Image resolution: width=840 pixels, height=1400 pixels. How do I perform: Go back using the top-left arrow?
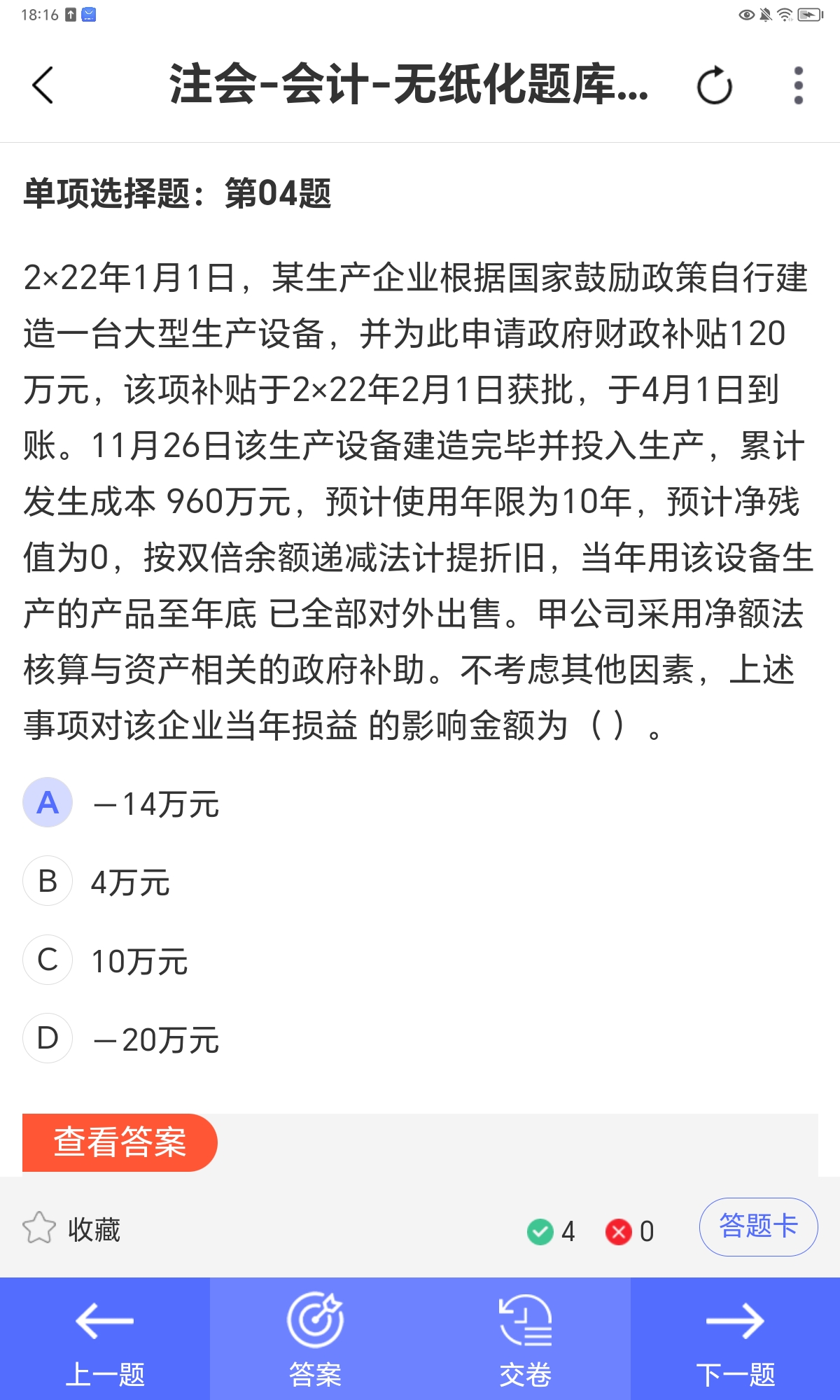pos(43,85)
